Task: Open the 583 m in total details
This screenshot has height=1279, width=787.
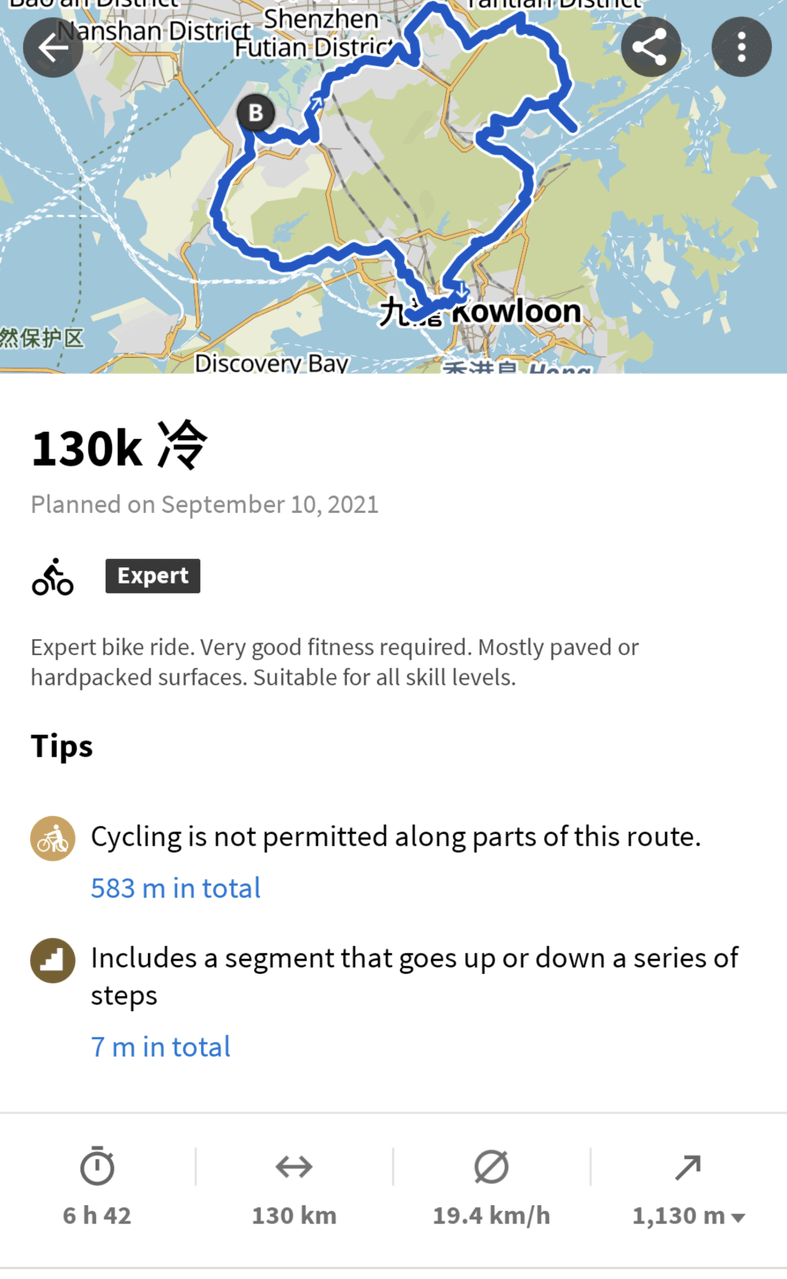Action: [x=175, y=888]
